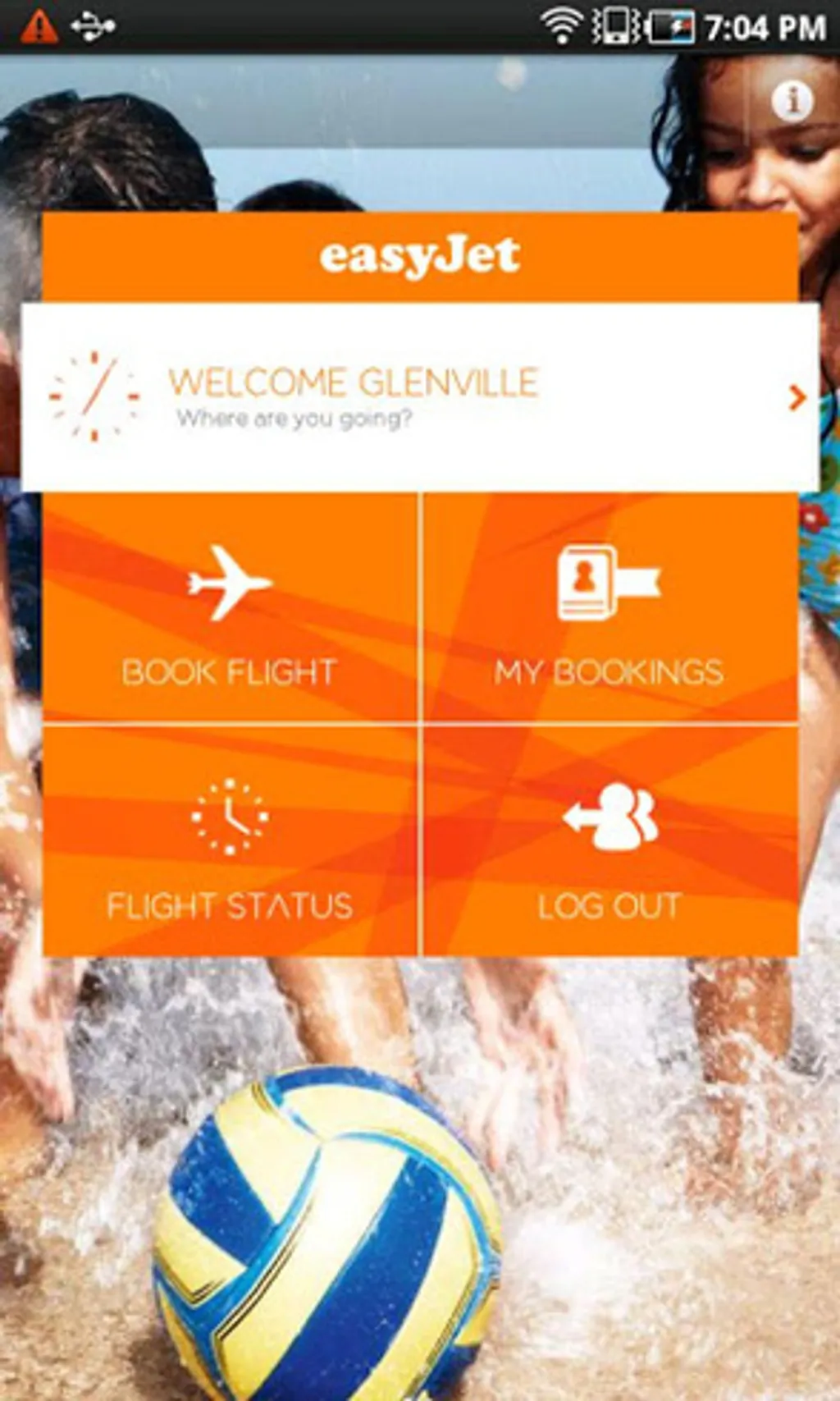Select Book Flight
This screenshot has width=840, height=1401.
(x=230, y=607)
